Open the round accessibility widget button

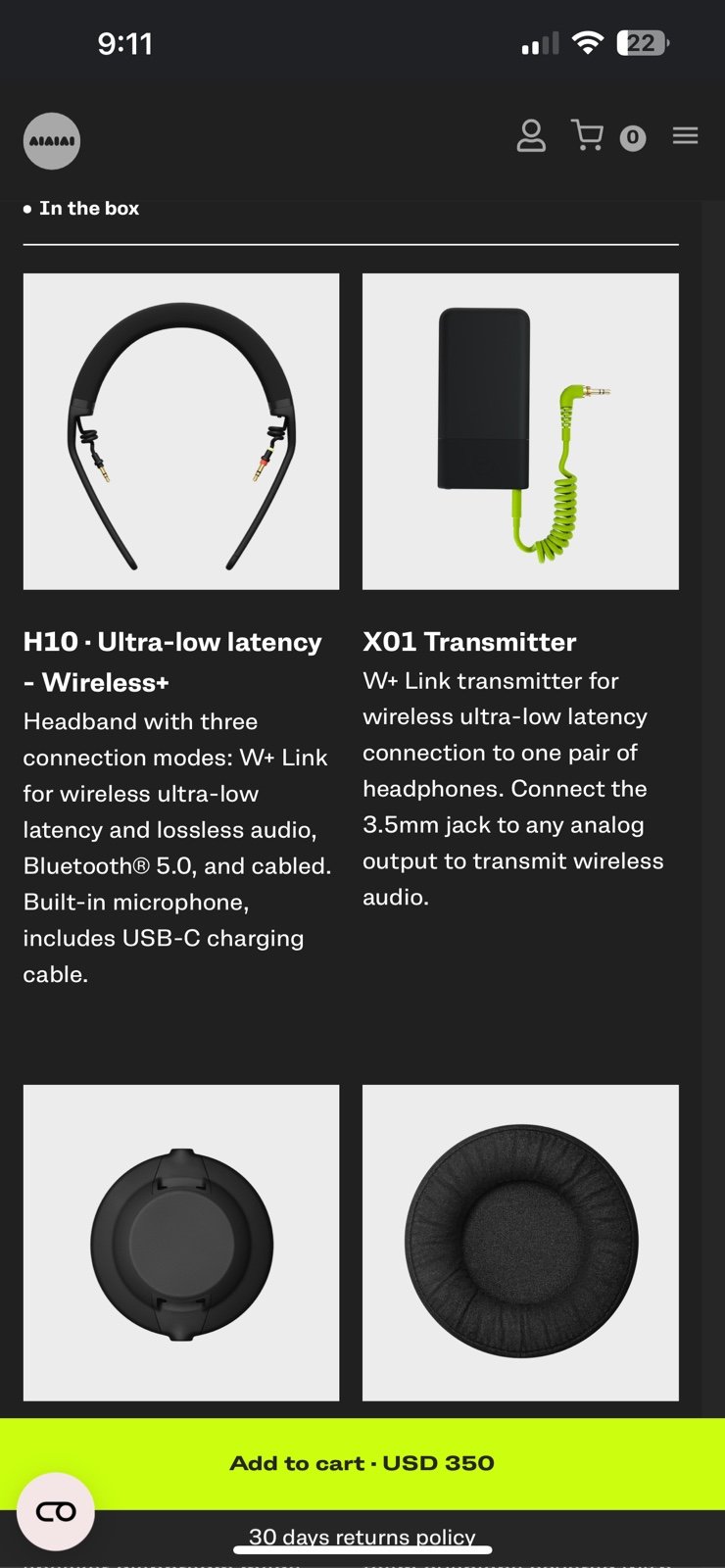[56, 1511]
